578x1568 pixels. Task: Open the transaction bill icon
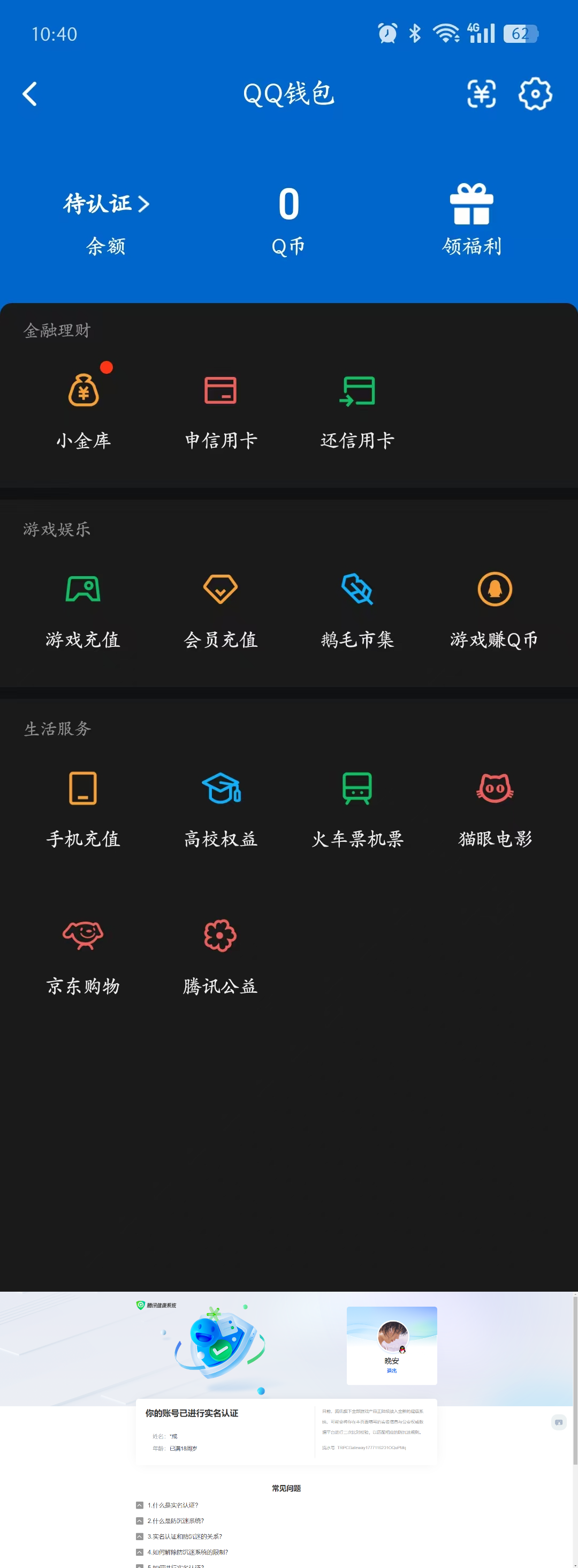(481, 94)
